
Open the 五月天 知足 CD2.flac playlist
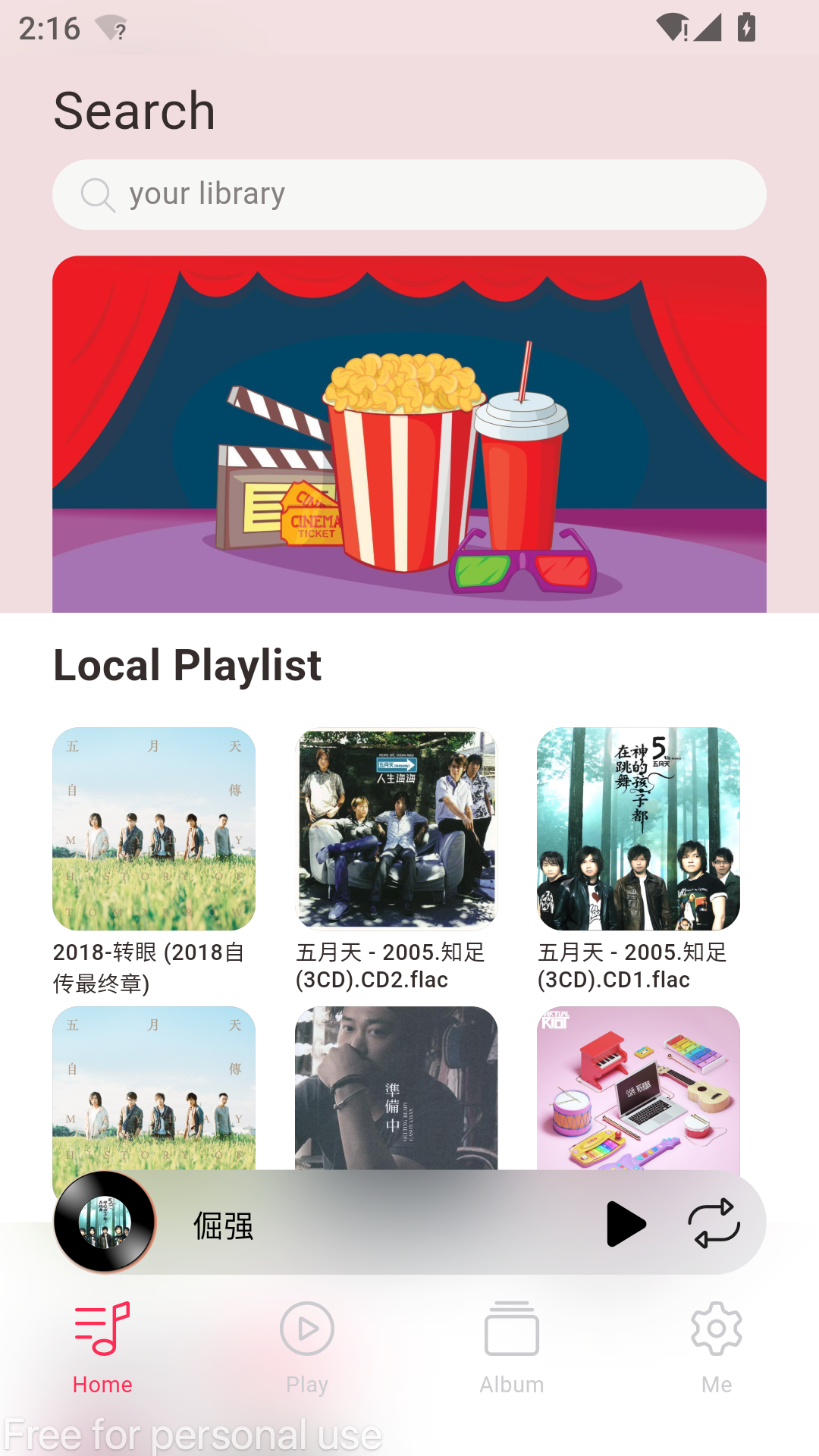coord(396,830)
